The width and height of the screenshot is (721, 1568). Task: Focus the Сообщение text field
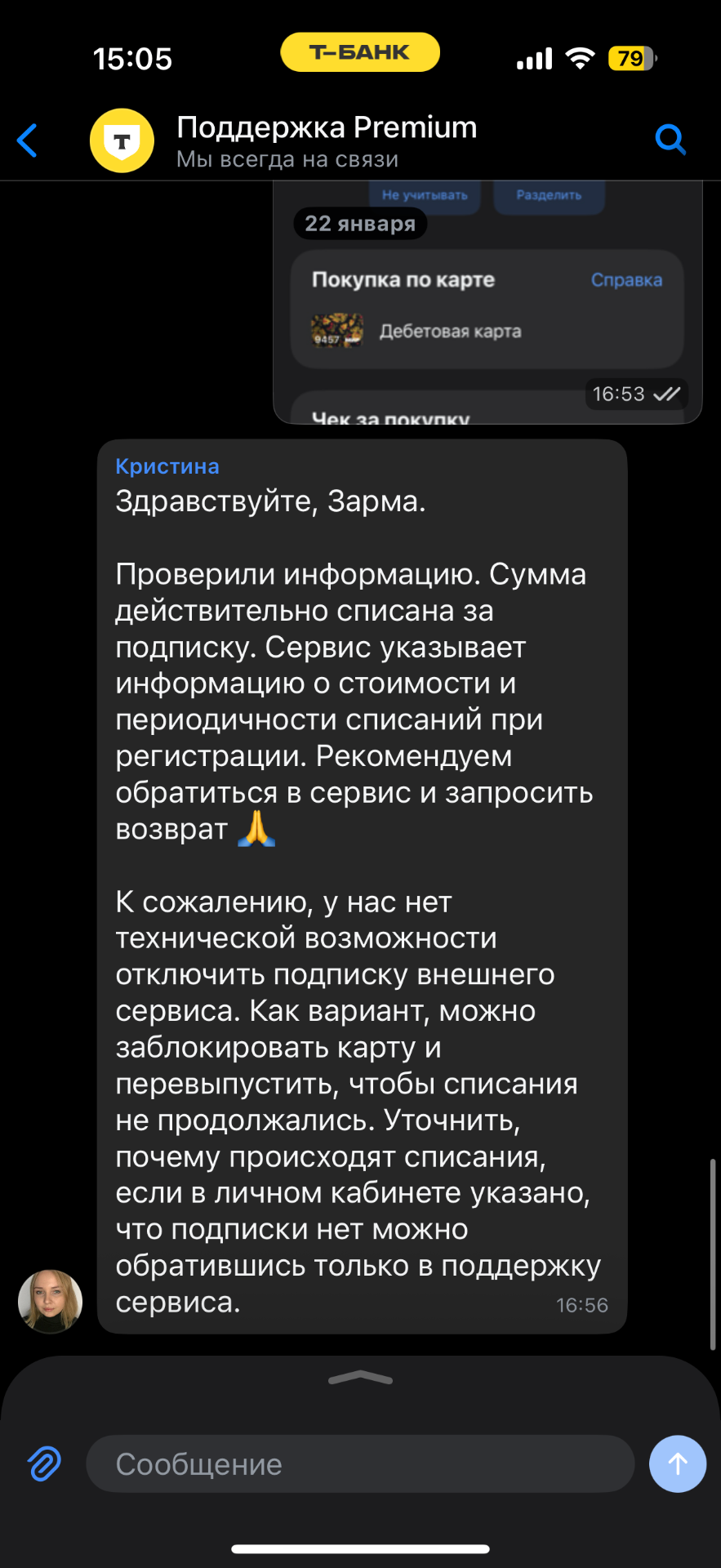coord(359,1463)
